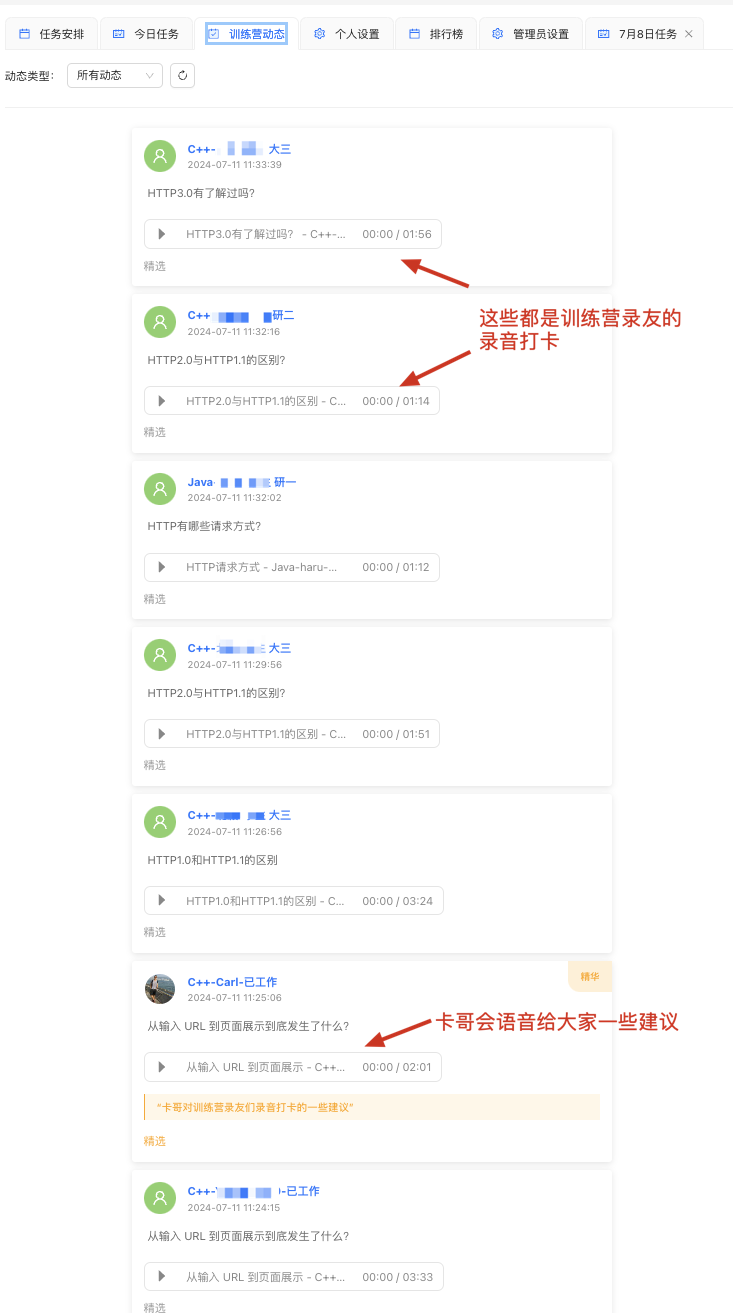Play the 03:33 从输入 URL recording
The image size is (733, 1313).
point(162,1277)
